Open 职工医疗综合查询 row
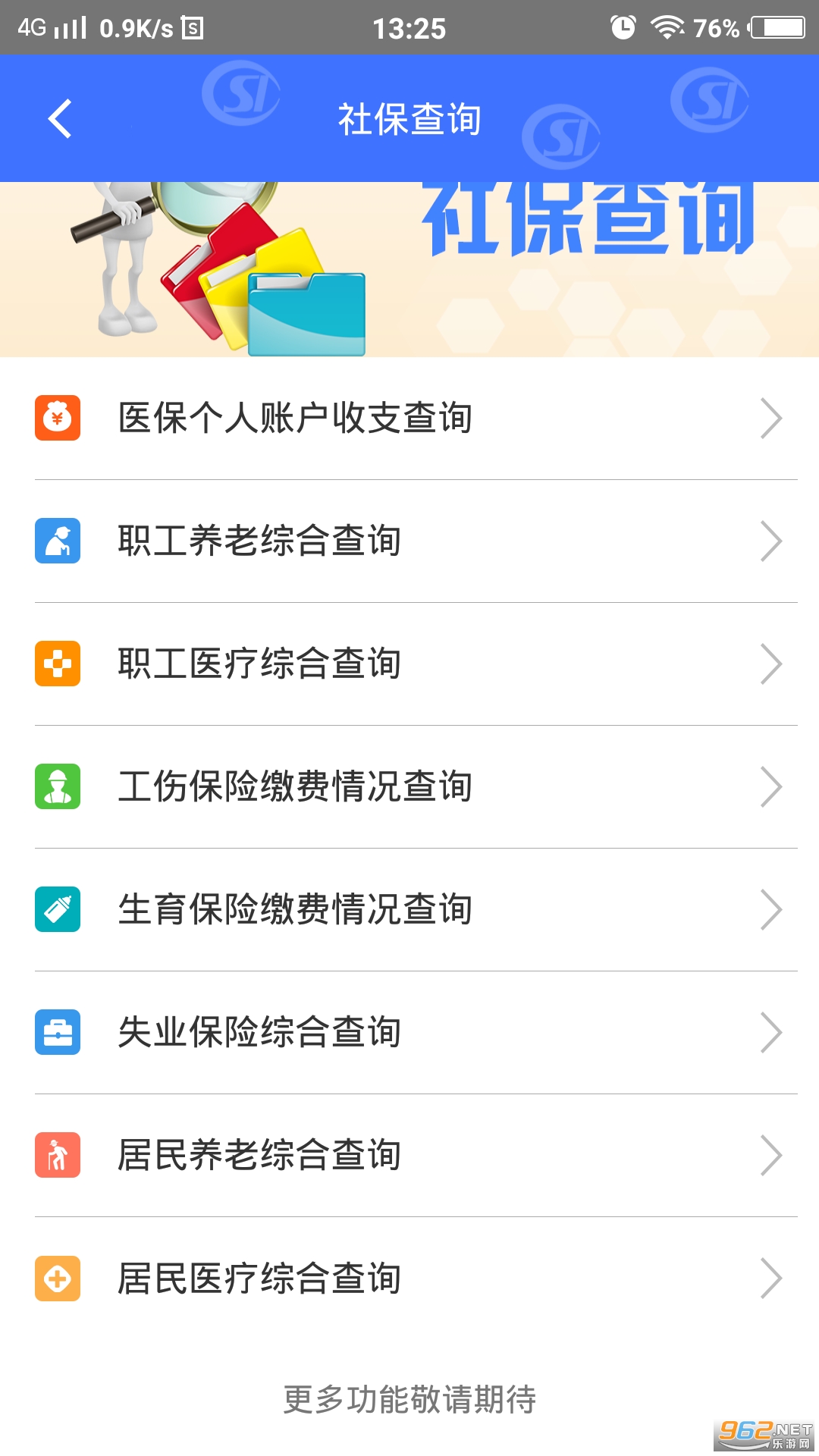Viewport: 819px width, 1456px height. [x=409, y=664]
